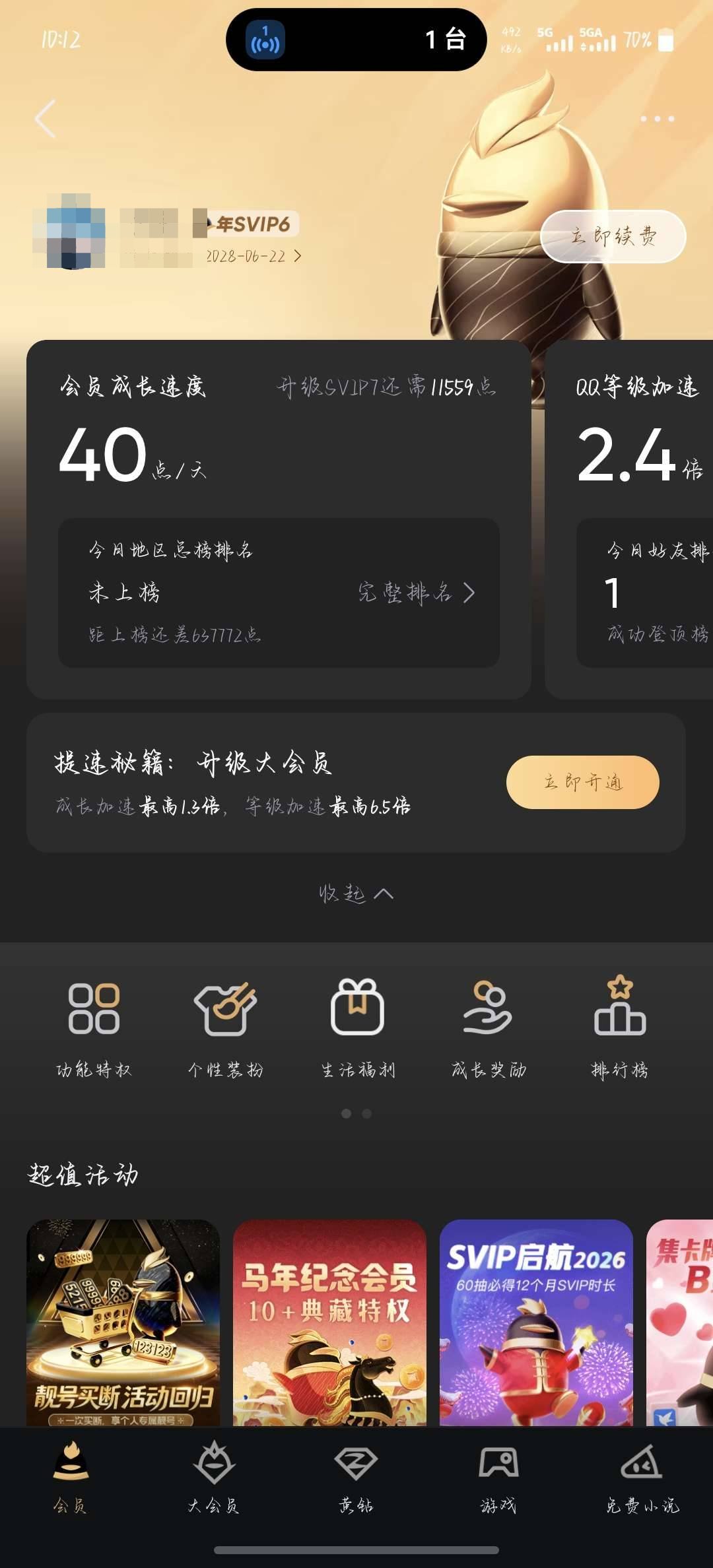Image resolution: width=713 pixels, height=1568 pixels.
Task: Select 个性装扮 (Personal Dress-up)
Action: 225,1026
